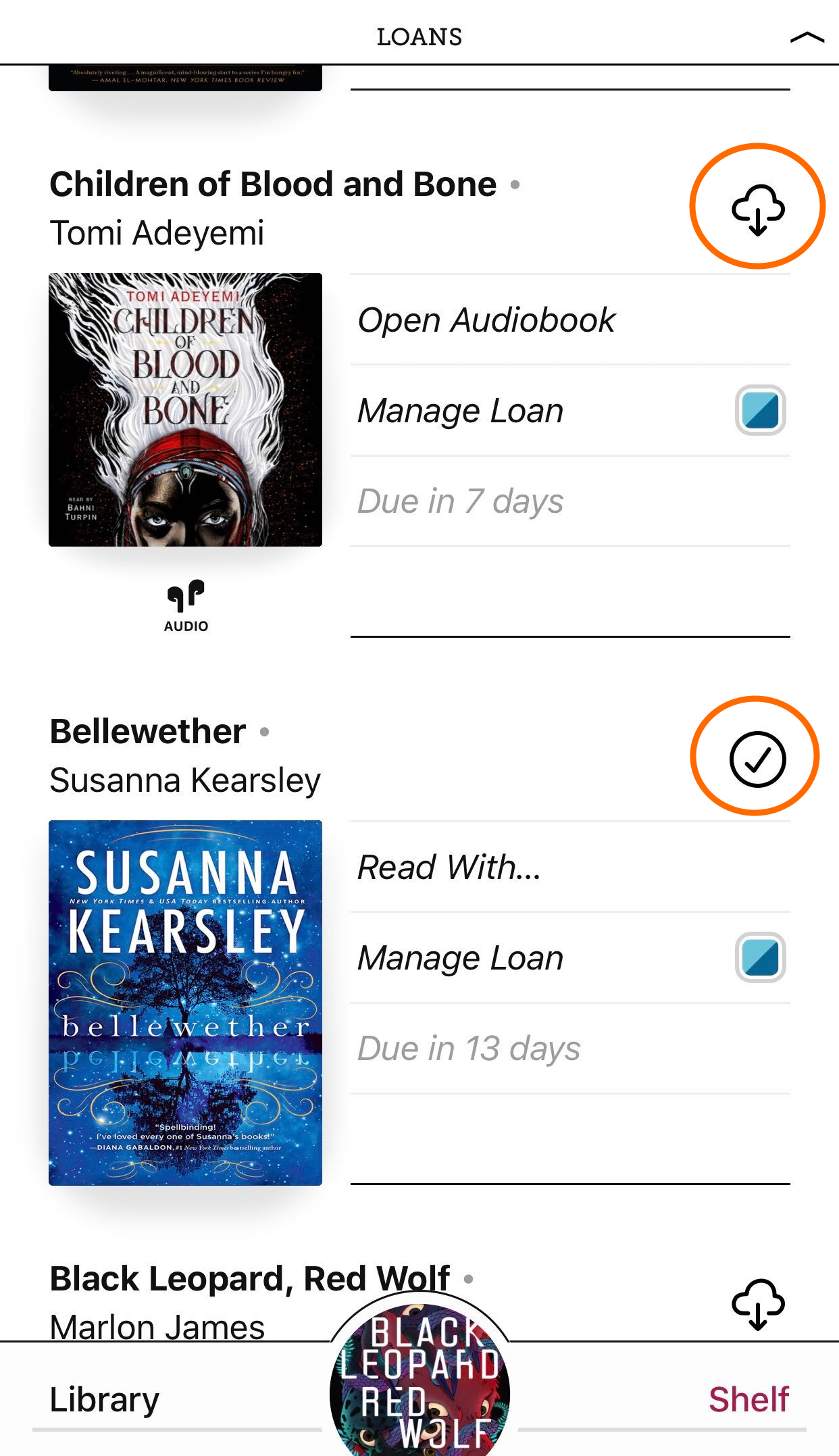Screen dimensions: 839x1456
Task: Open the Bellewether book cover
Action: (185, 1003)
